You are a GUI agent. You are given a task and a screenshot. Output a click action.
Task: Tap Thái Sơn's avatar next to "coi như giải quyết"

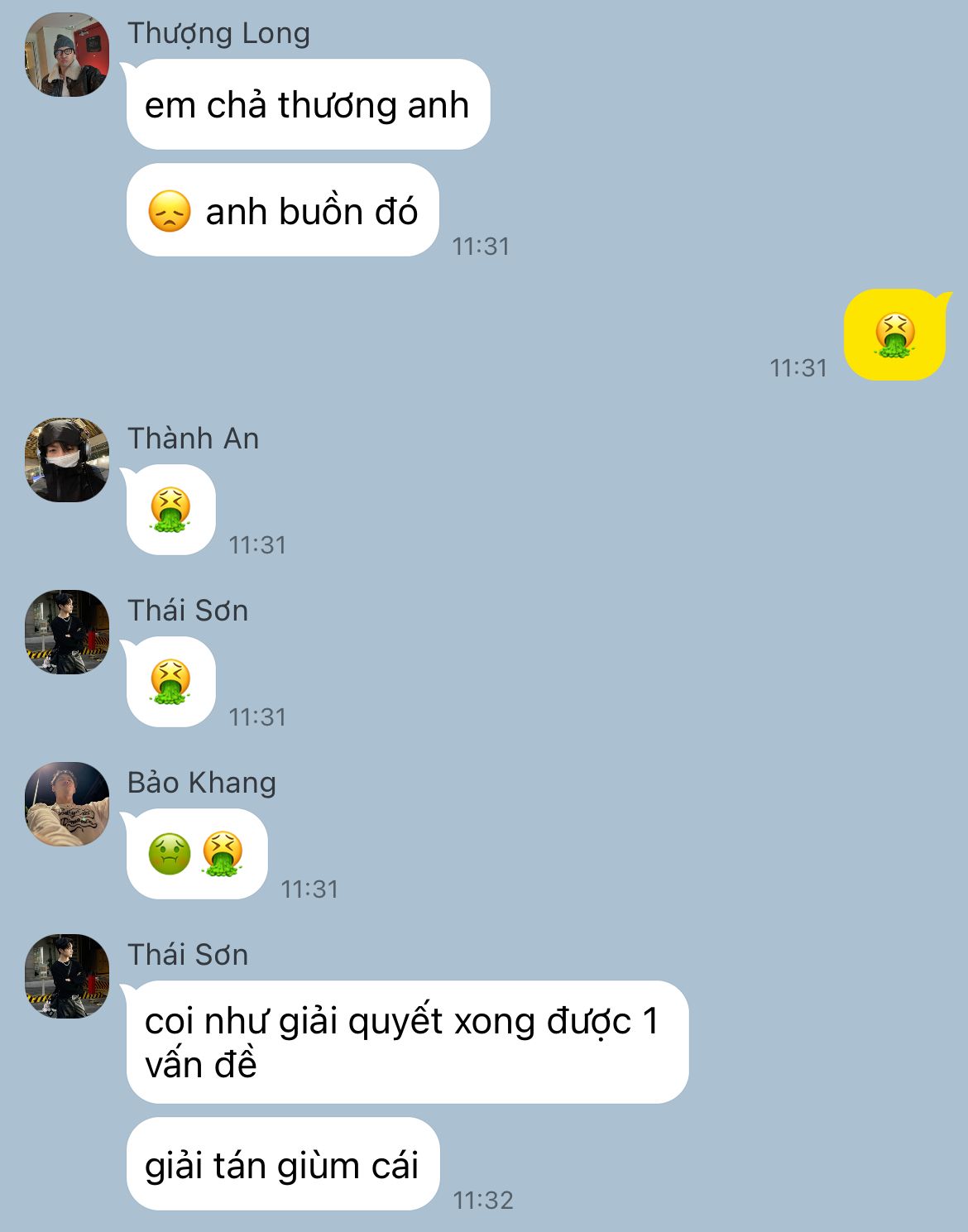click(67, 976)
